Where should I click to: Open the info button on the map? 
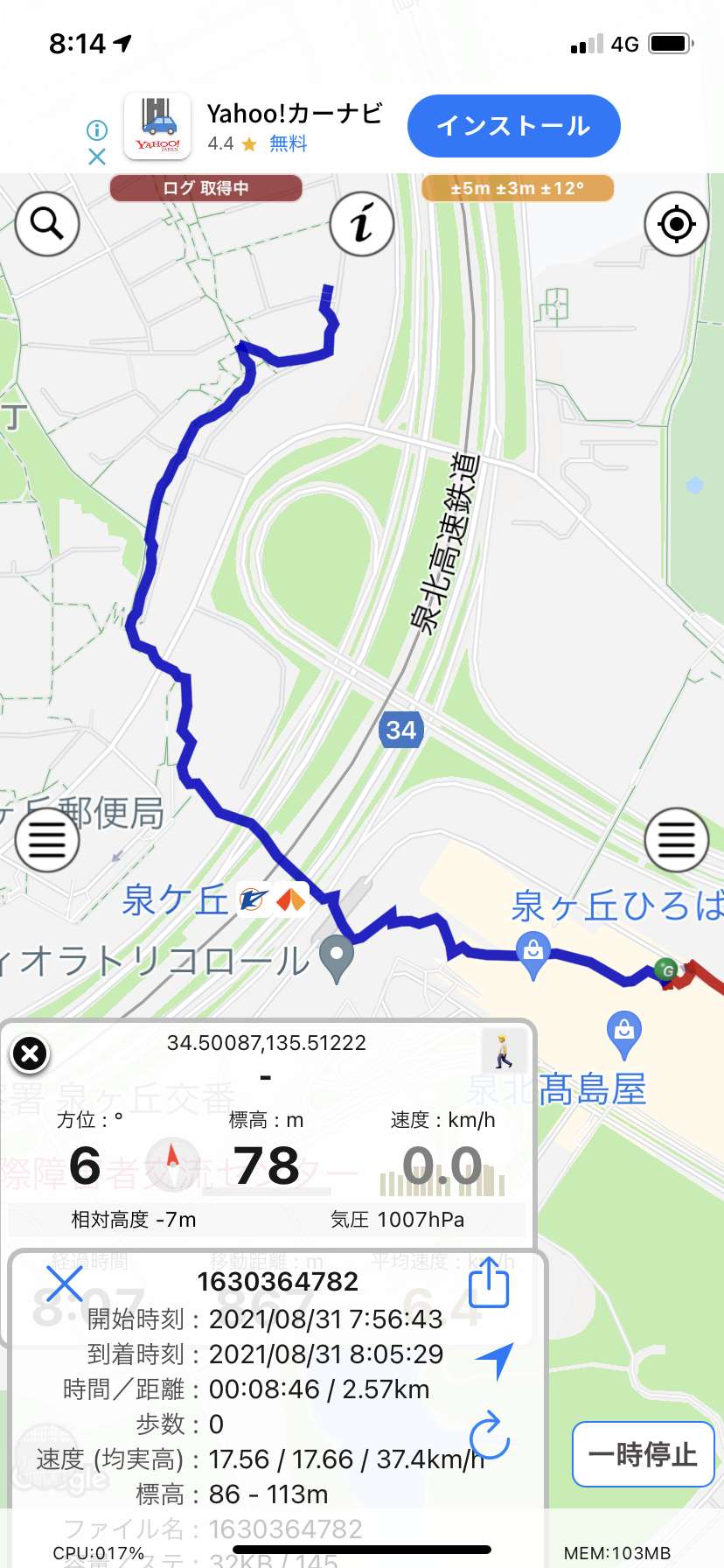(x=362, y=224)
